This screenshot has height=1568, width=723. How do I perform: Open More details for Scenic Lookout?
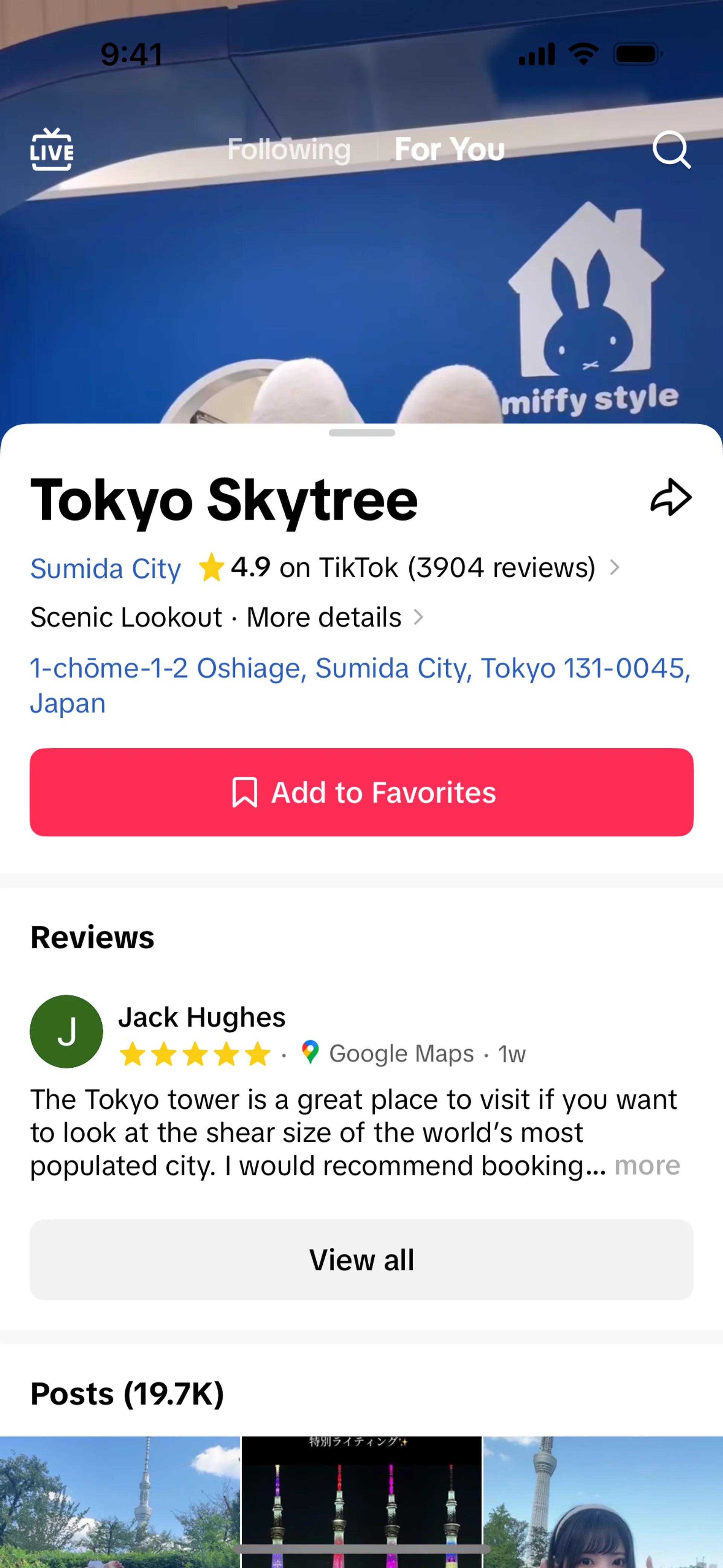pyautogui.click(x=334, y=617)
